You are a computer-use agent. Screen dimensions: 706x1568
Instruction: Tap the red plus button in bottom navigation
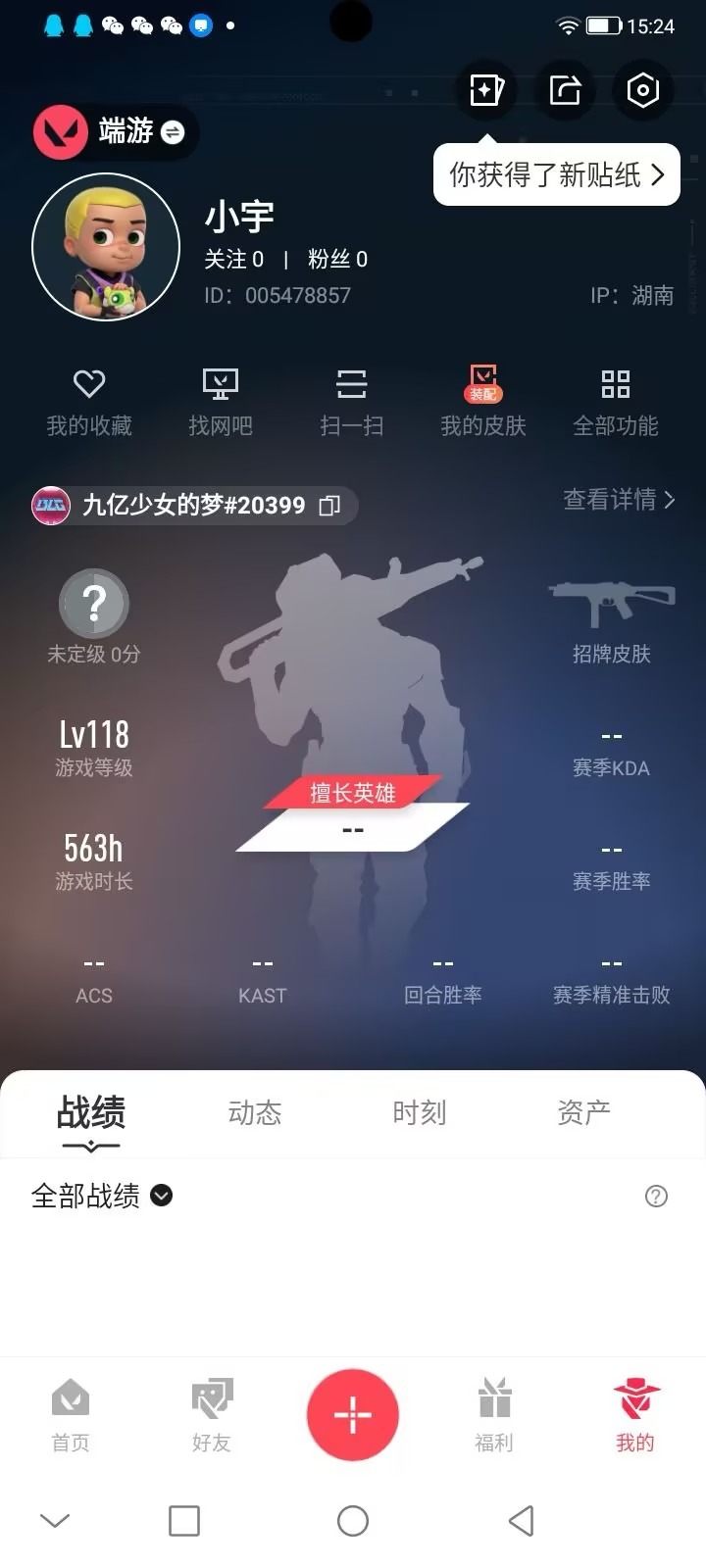click(x=353, y=1415)
